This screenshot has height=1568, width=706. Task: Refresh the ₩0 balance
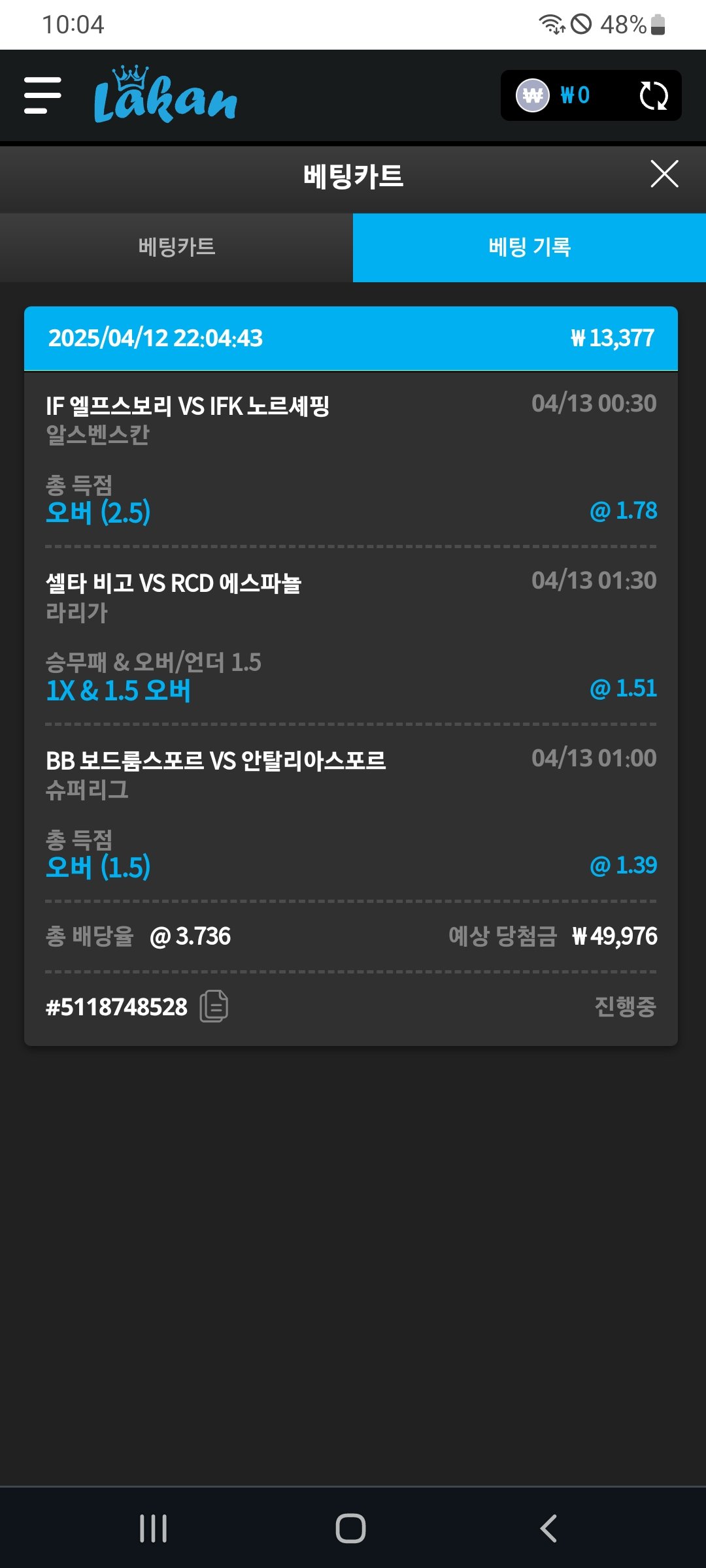(653, 96)
